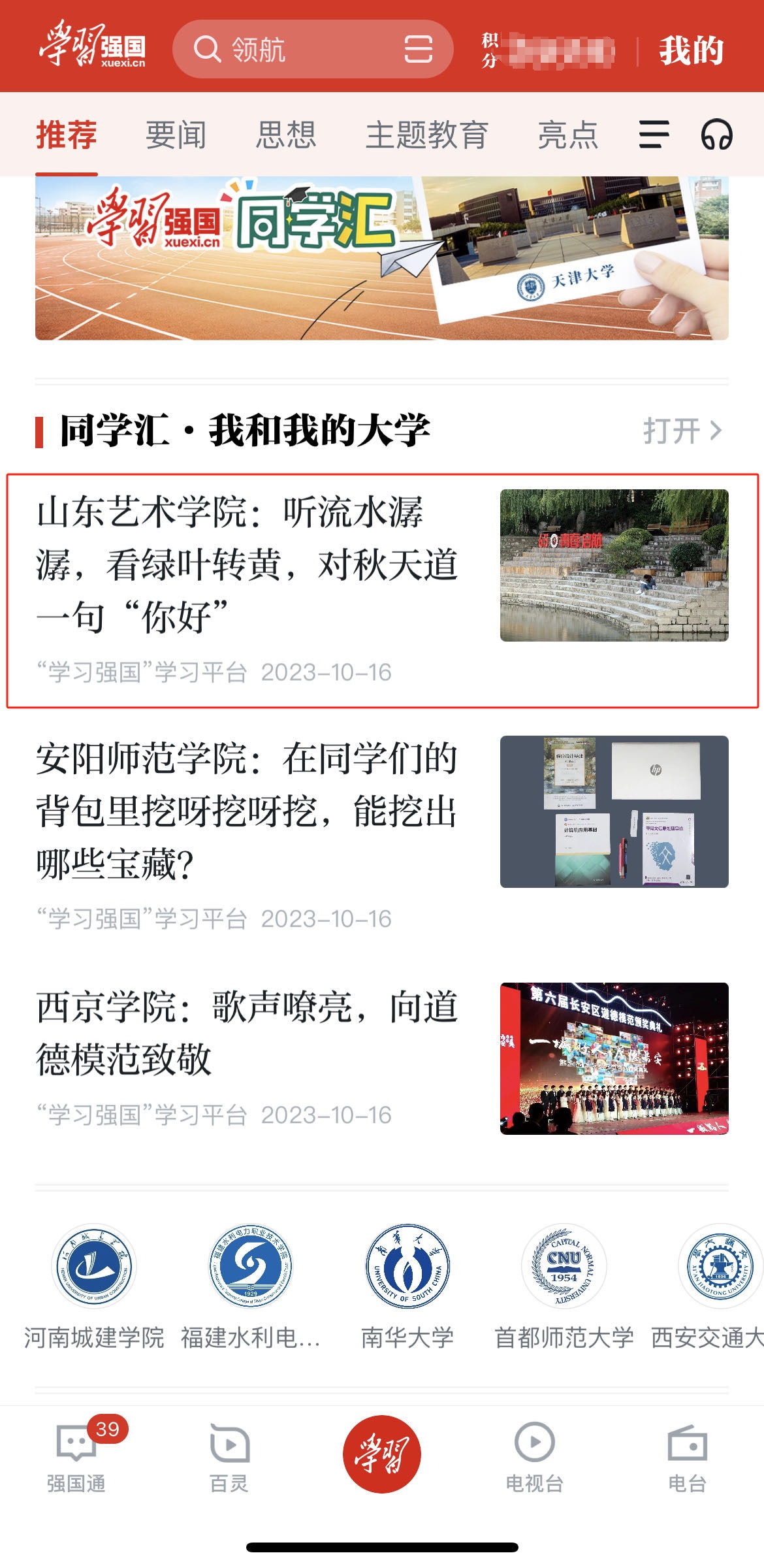Switch to the 思想 tab
This screenshot has height=1568, width=764.
tap(285, 135)
